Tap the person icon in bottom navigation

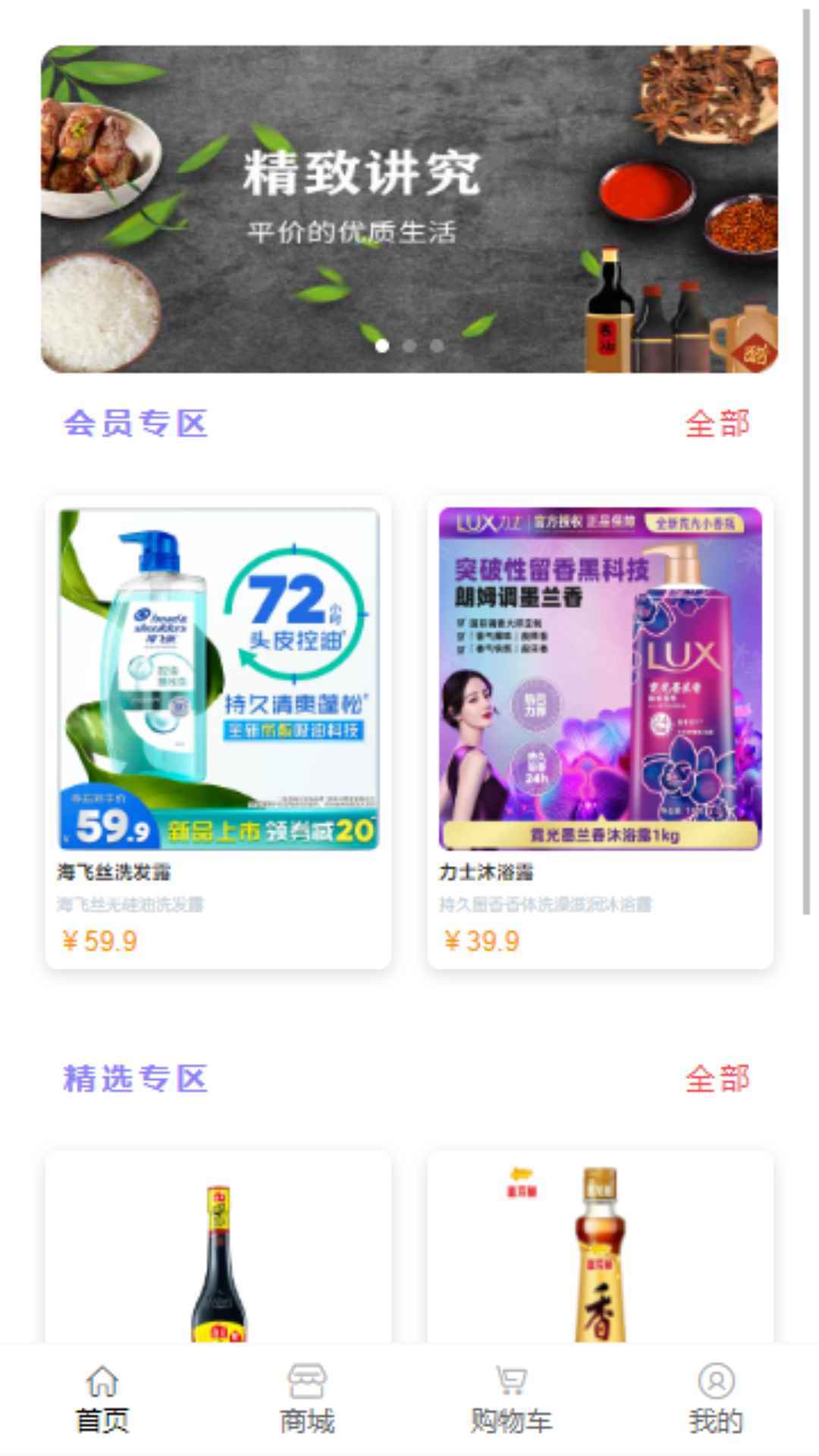tap(716, 1380)
